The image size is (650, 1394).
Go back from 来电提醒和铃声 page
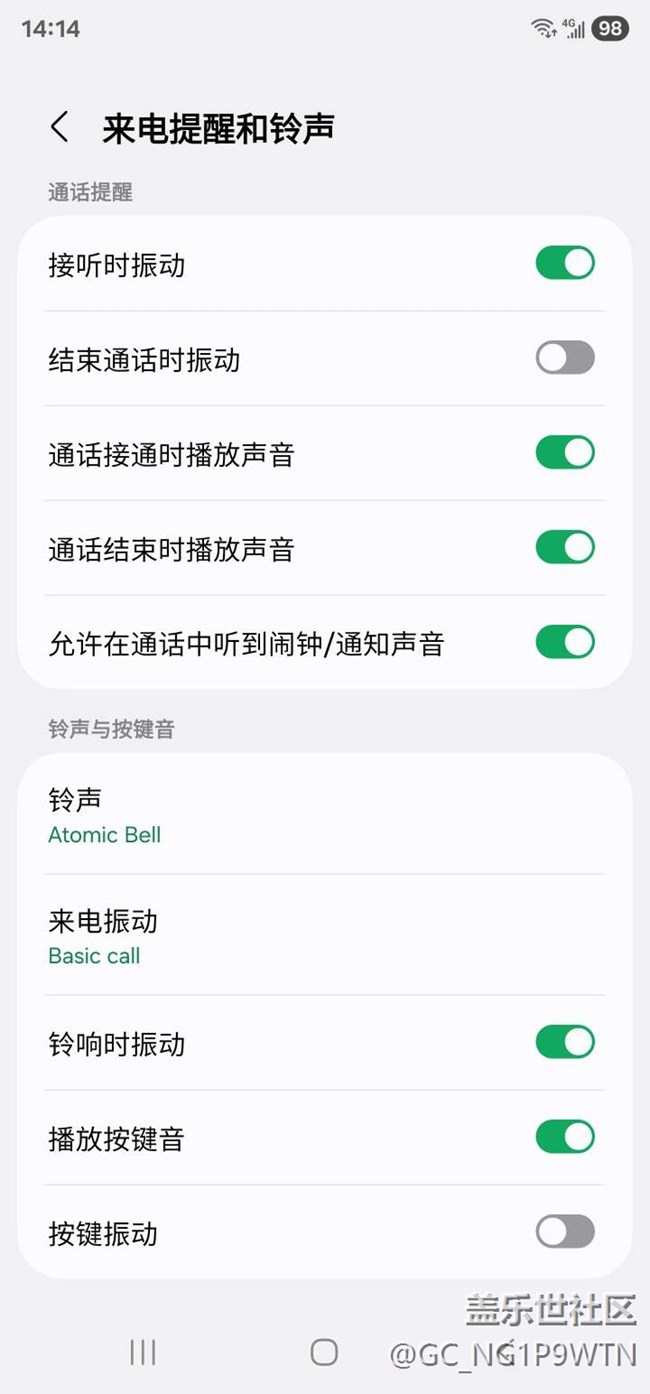point(60,127)
